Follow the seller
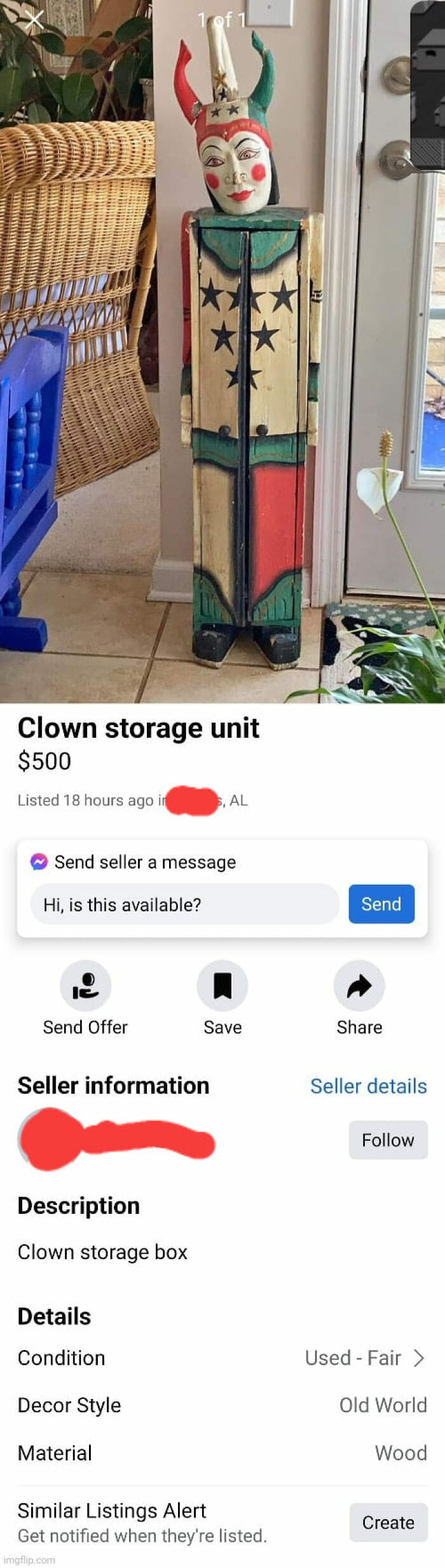 388,1140
